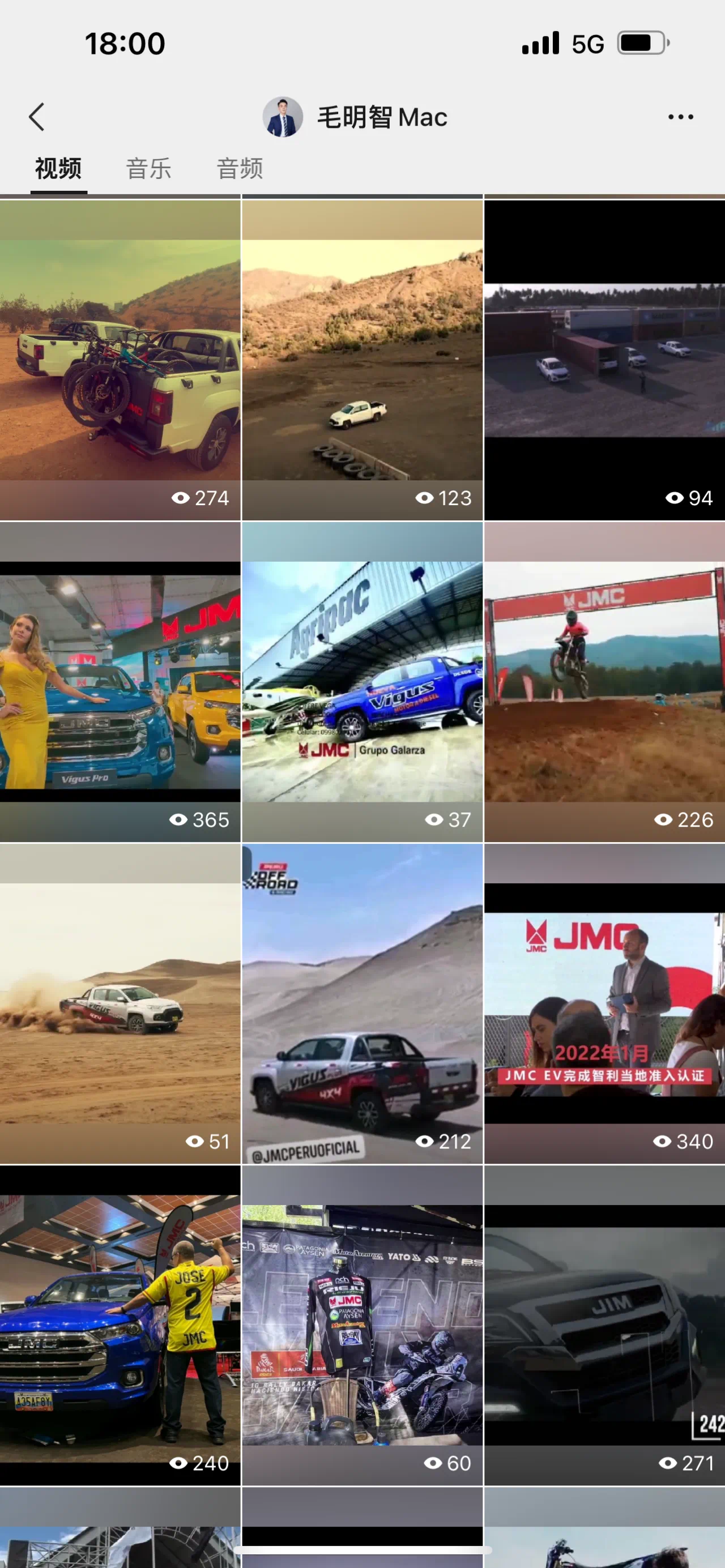This screenshot has height=1568, width=725.
Task: Go back using the back arrow
Action: 36,117
